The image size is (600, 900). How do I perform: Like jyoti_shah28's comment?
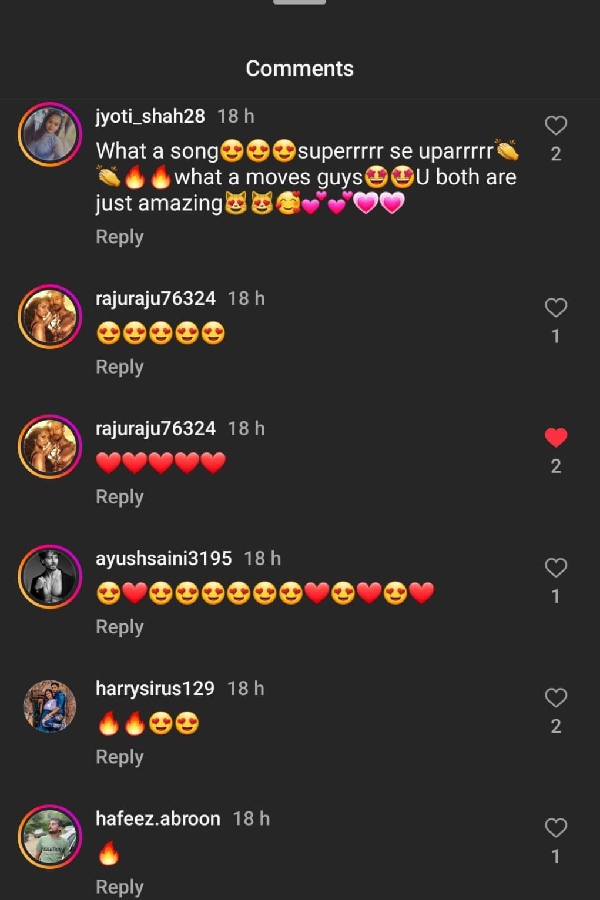tap(556, 126)
